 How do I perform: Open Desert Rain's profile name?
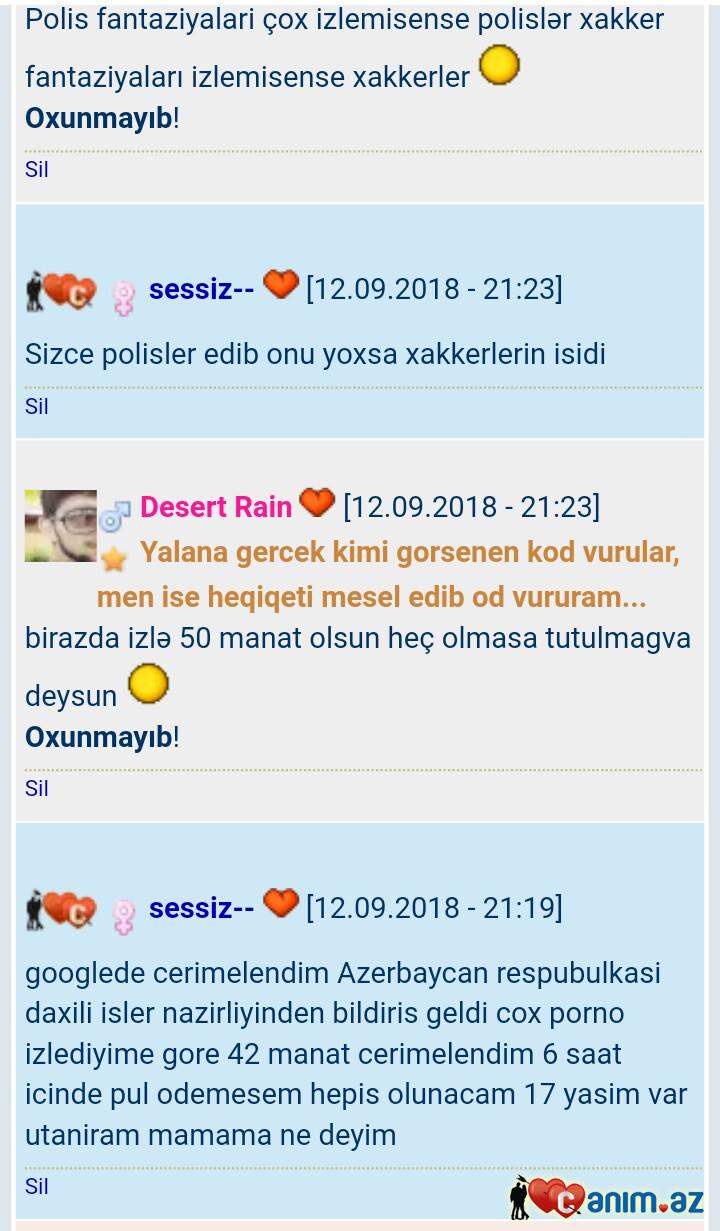coord(216,507)
